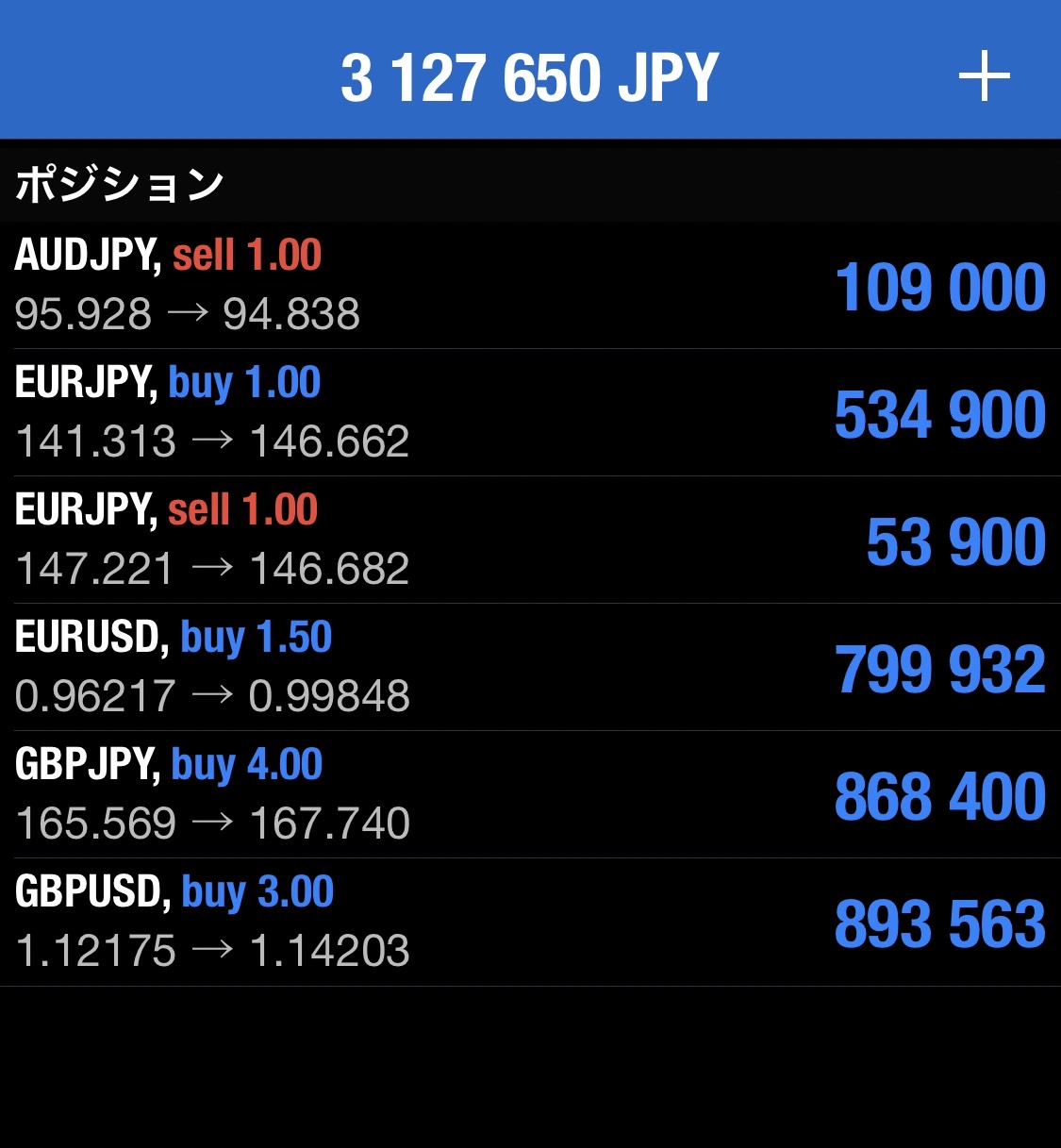View the EURUSD buy 1.50 position

coord(530,667)
